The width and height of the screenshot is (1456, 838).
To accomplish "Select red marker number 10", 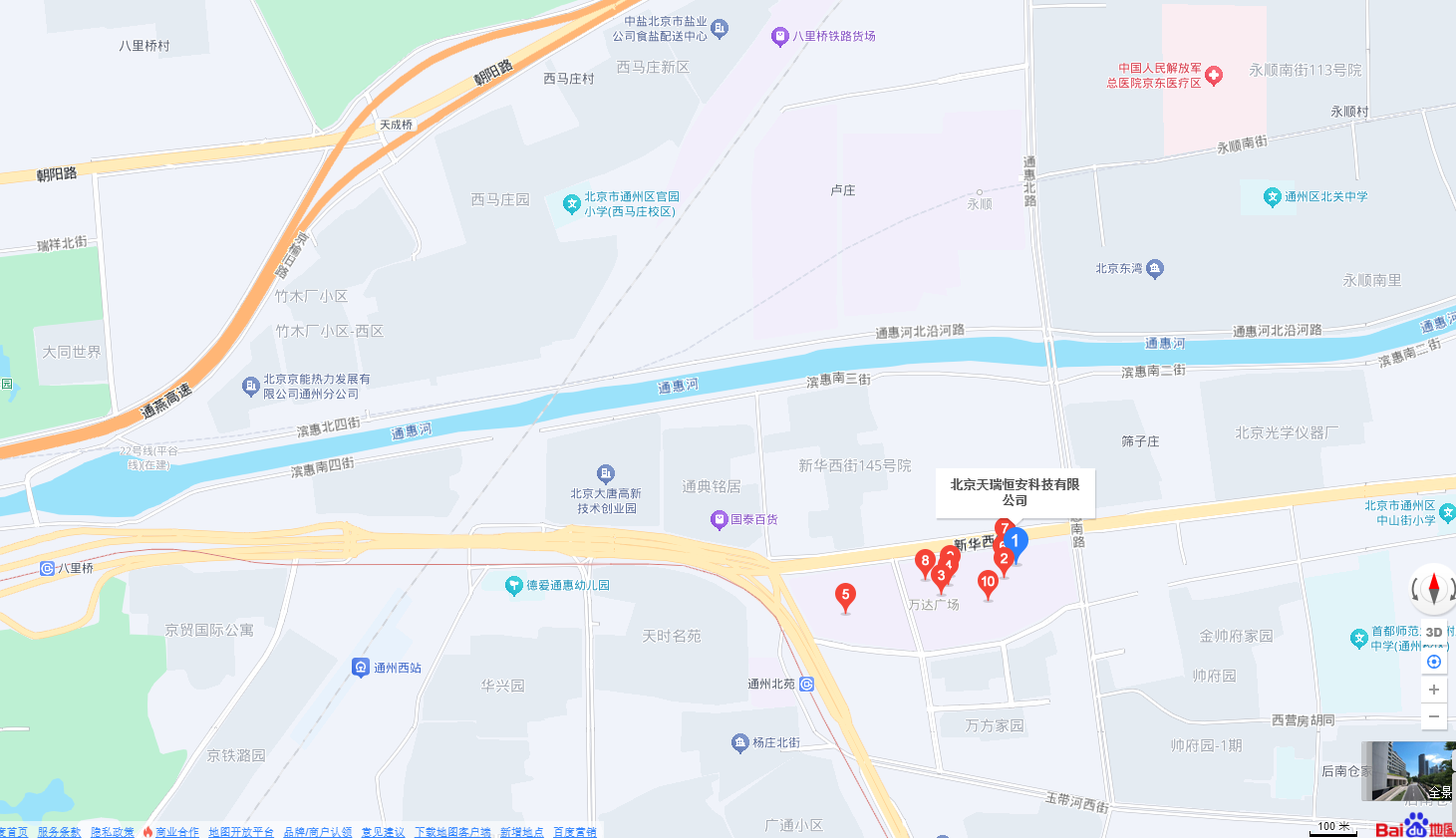I will [988, 583].
